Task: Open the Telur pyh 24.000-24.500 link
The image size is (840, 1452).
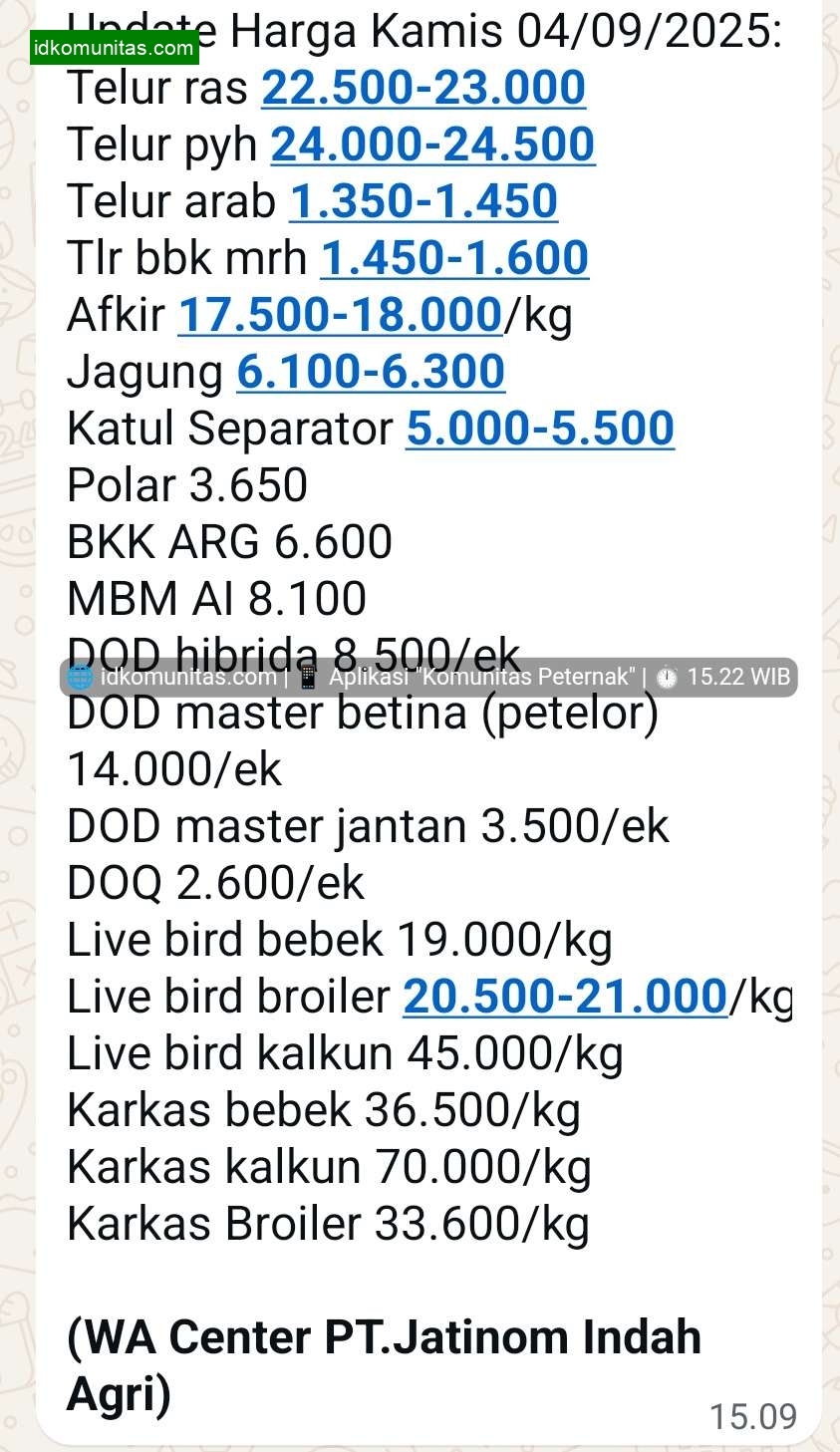Action: click(x=432, y=145)
